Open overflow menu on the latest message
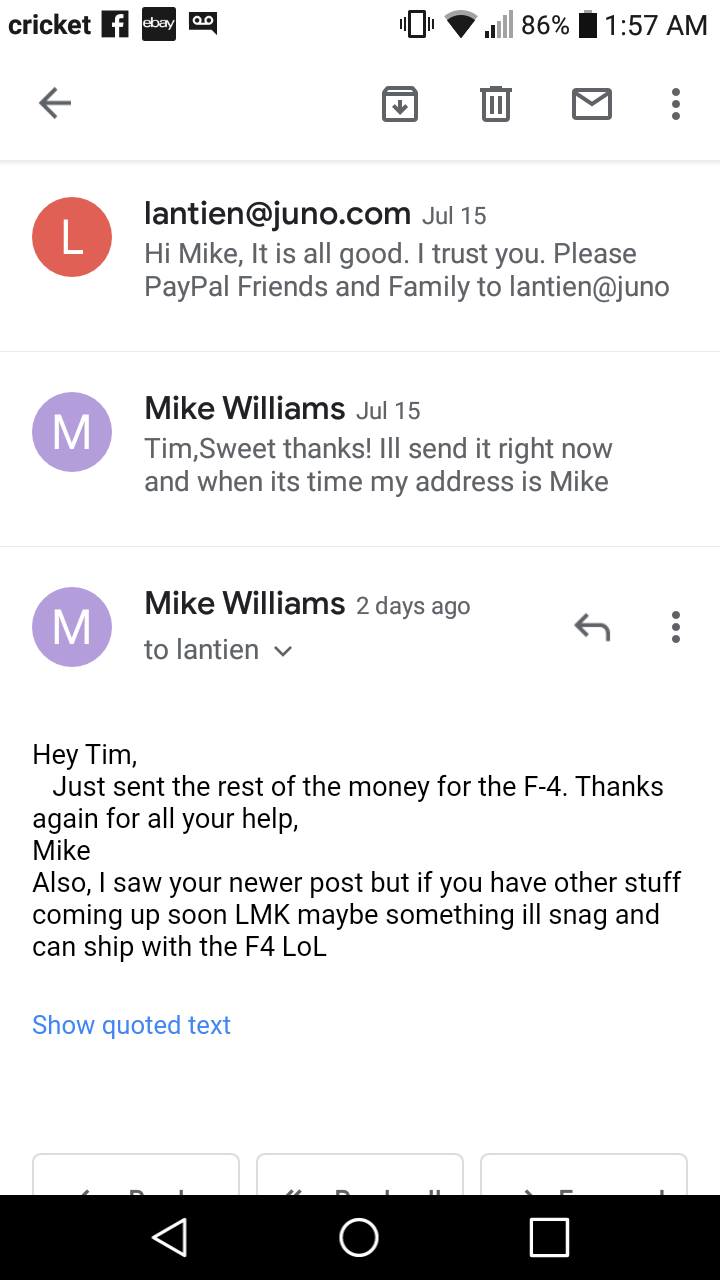720x1280 pixels. tap(676, 627)
